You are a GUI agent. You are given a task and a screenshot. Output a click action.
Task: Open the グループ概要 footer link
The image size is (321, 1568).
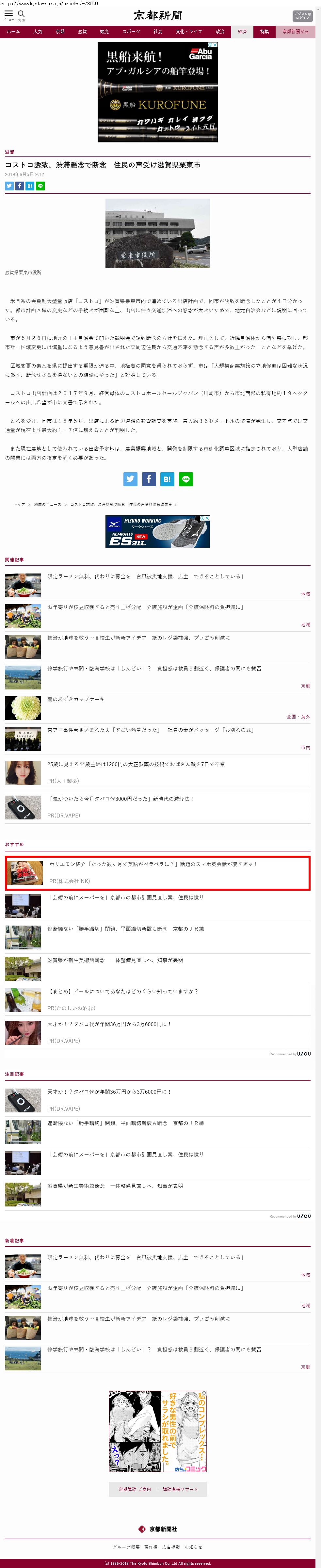coord(126,1547)
